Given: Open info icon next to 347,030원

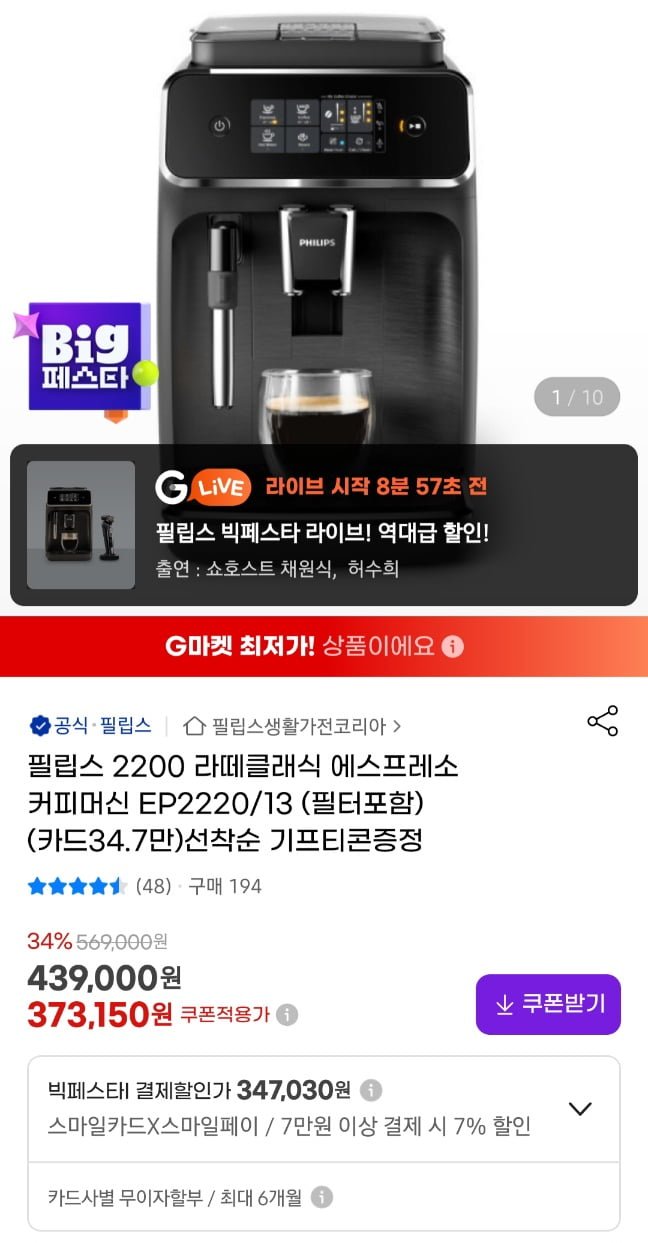Looking at the screenshot, I should 370,1089.
